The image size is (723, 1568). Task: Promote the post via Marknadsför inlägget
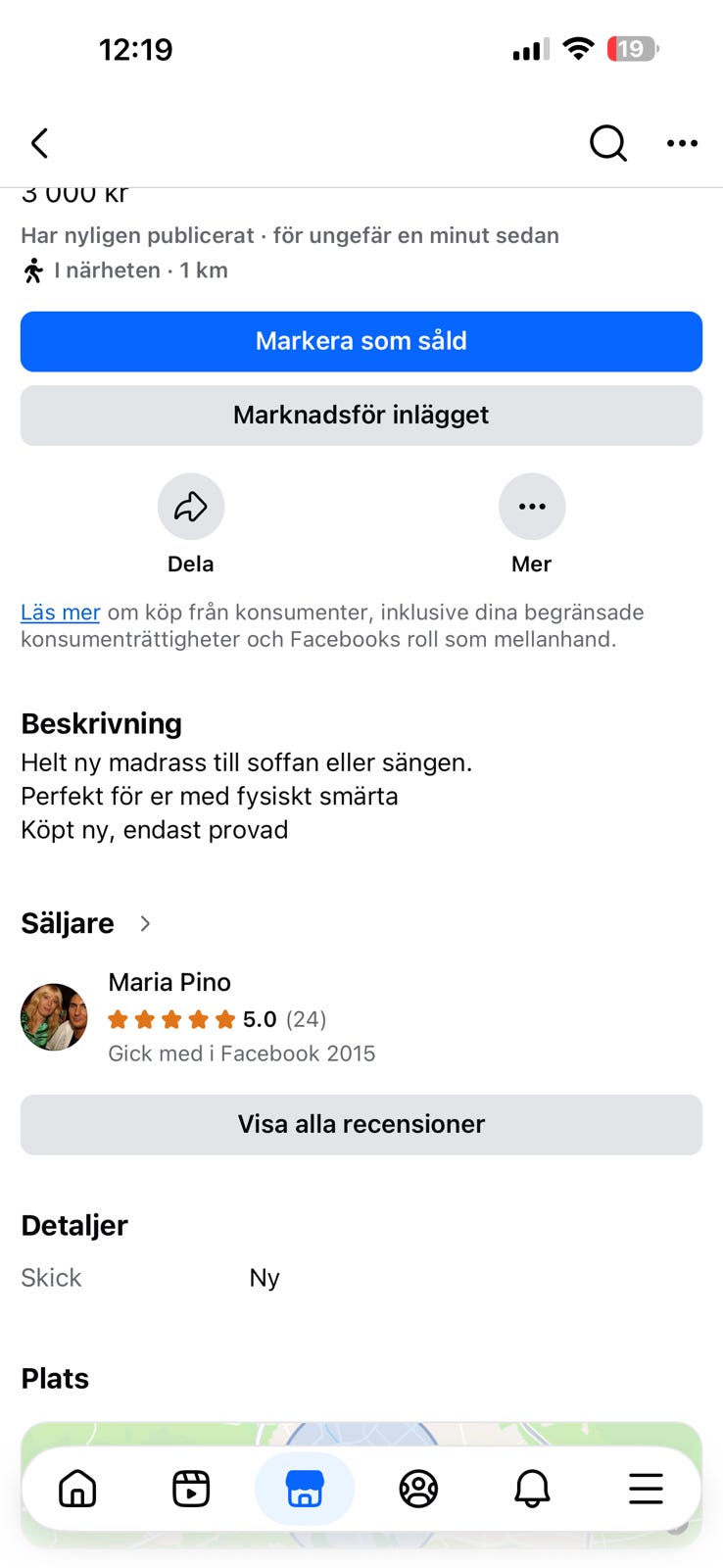click(361, 415)
